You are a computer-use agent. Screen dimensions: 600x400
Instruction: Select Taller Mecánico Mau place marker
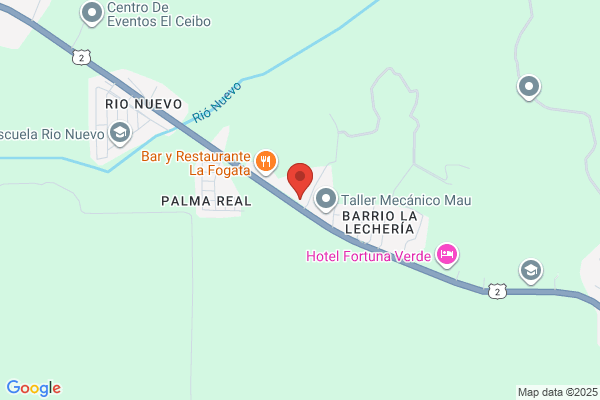[x=327, y=200]
